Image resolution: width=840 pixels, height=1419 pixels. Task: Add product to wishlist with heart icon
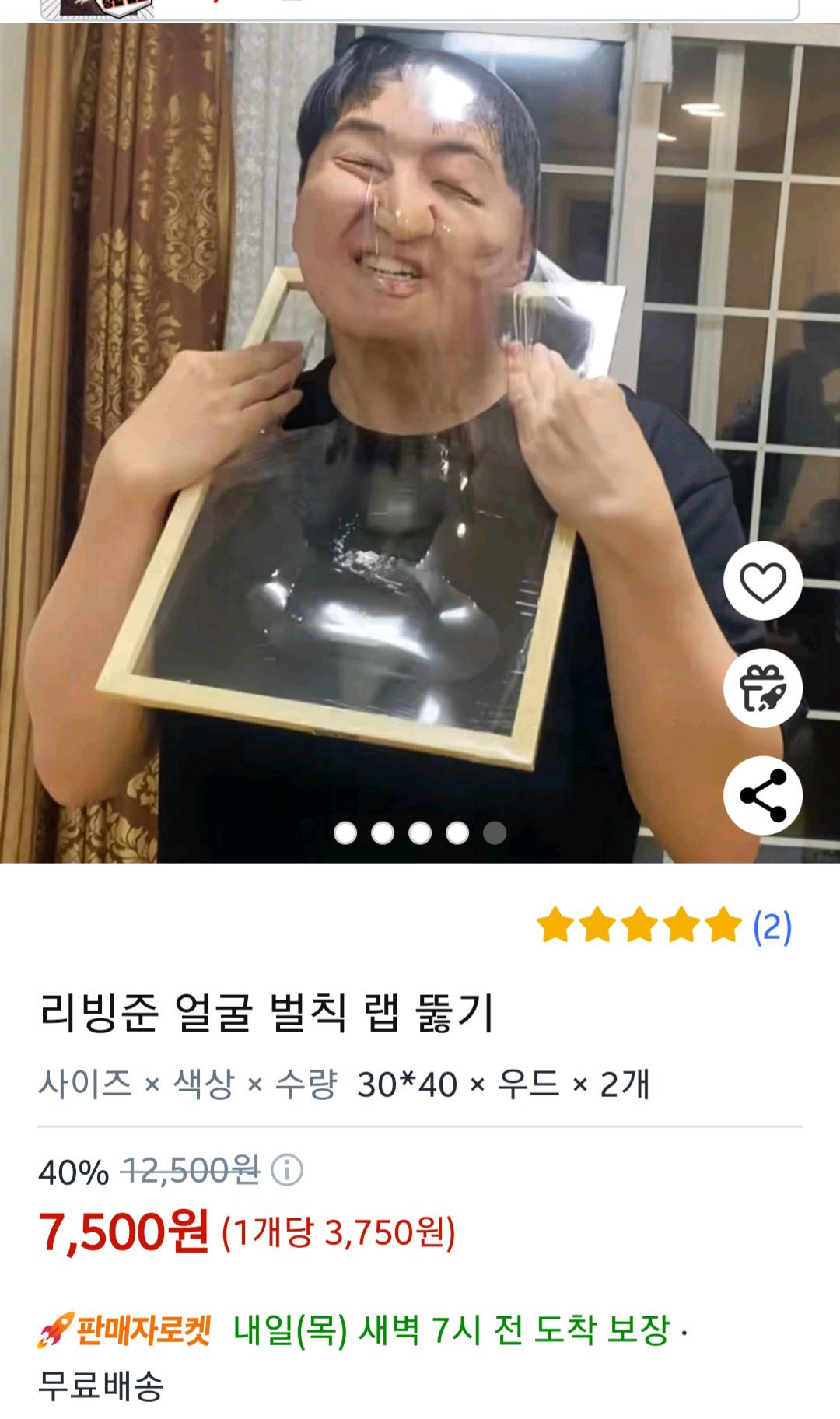tap(762, 581)
